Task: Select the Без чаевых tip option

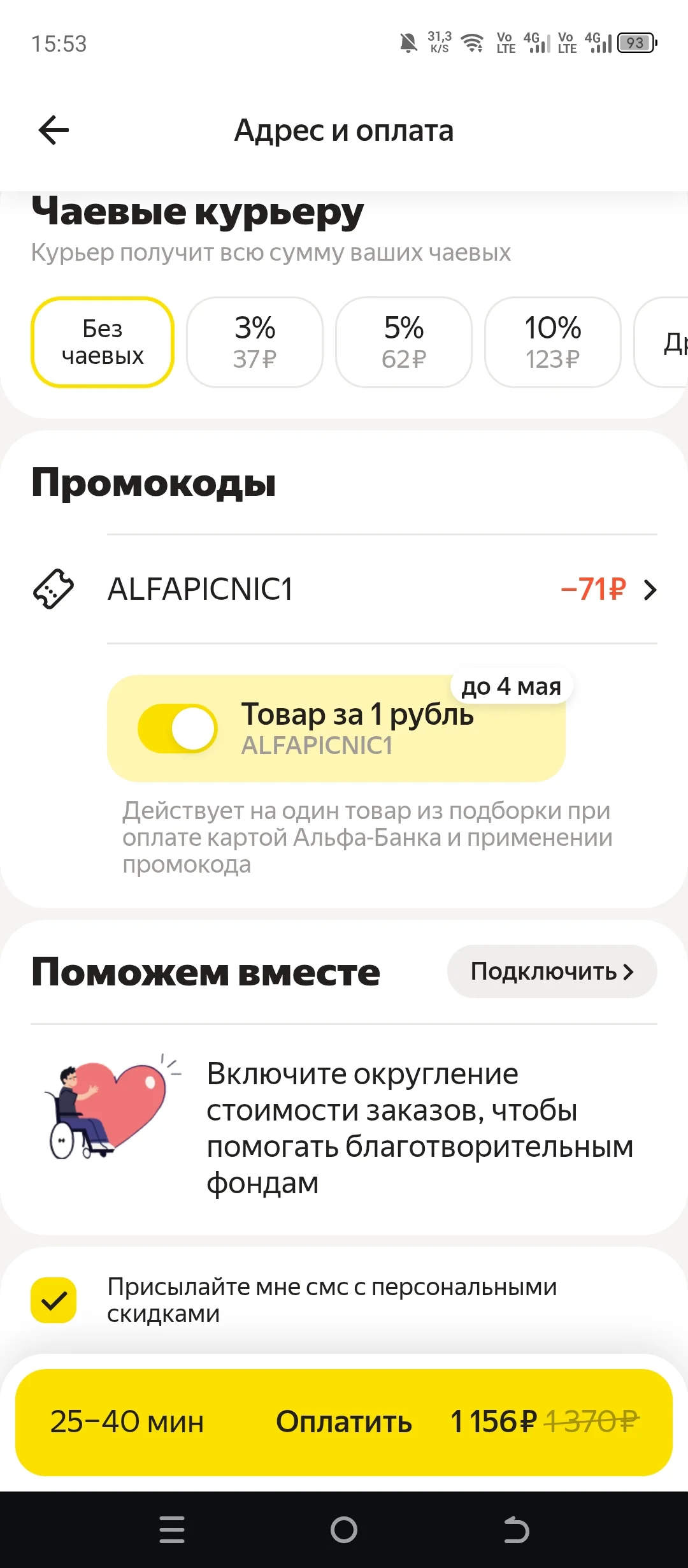Action: click(x=103, y=342)
